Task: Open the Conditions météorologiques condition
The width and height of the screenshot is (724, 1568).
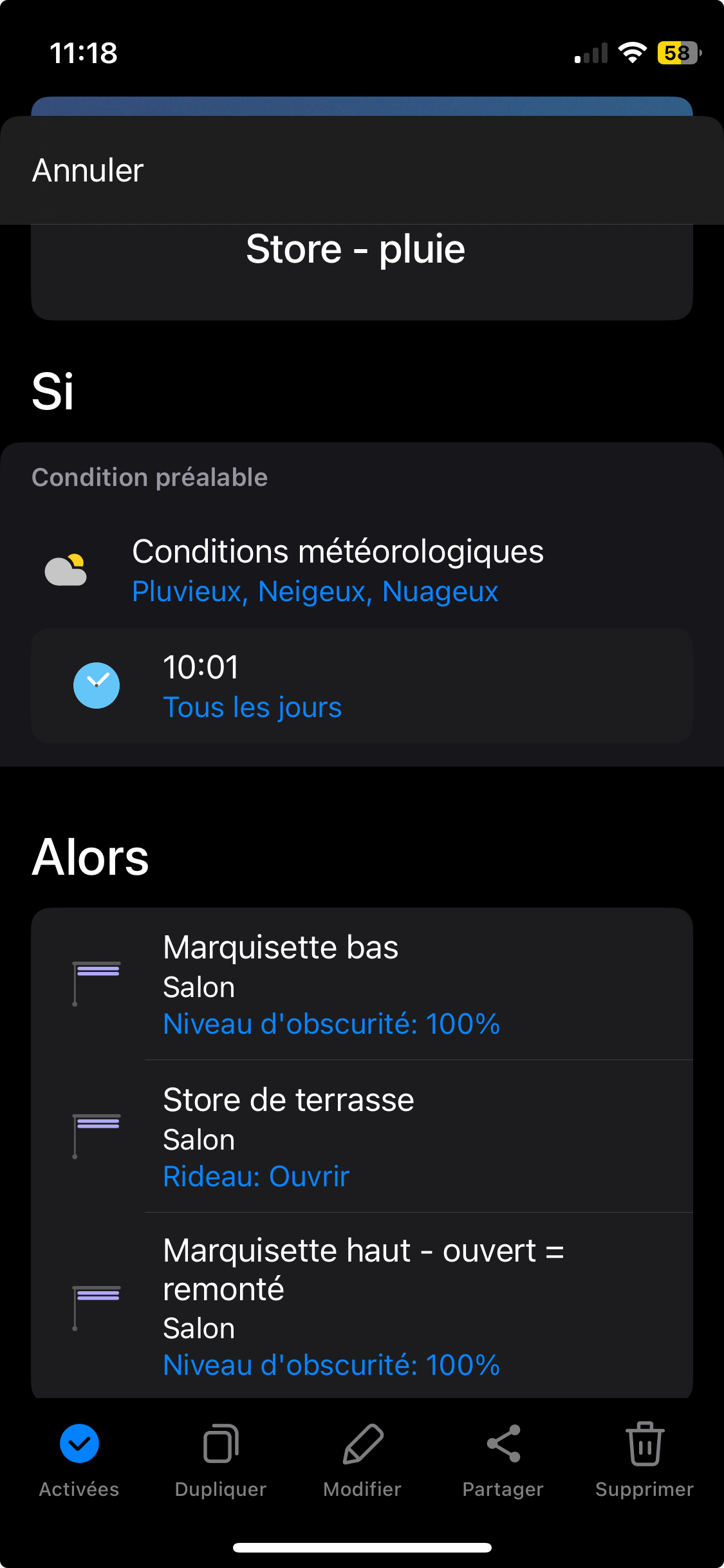Action: pos(362,570)
